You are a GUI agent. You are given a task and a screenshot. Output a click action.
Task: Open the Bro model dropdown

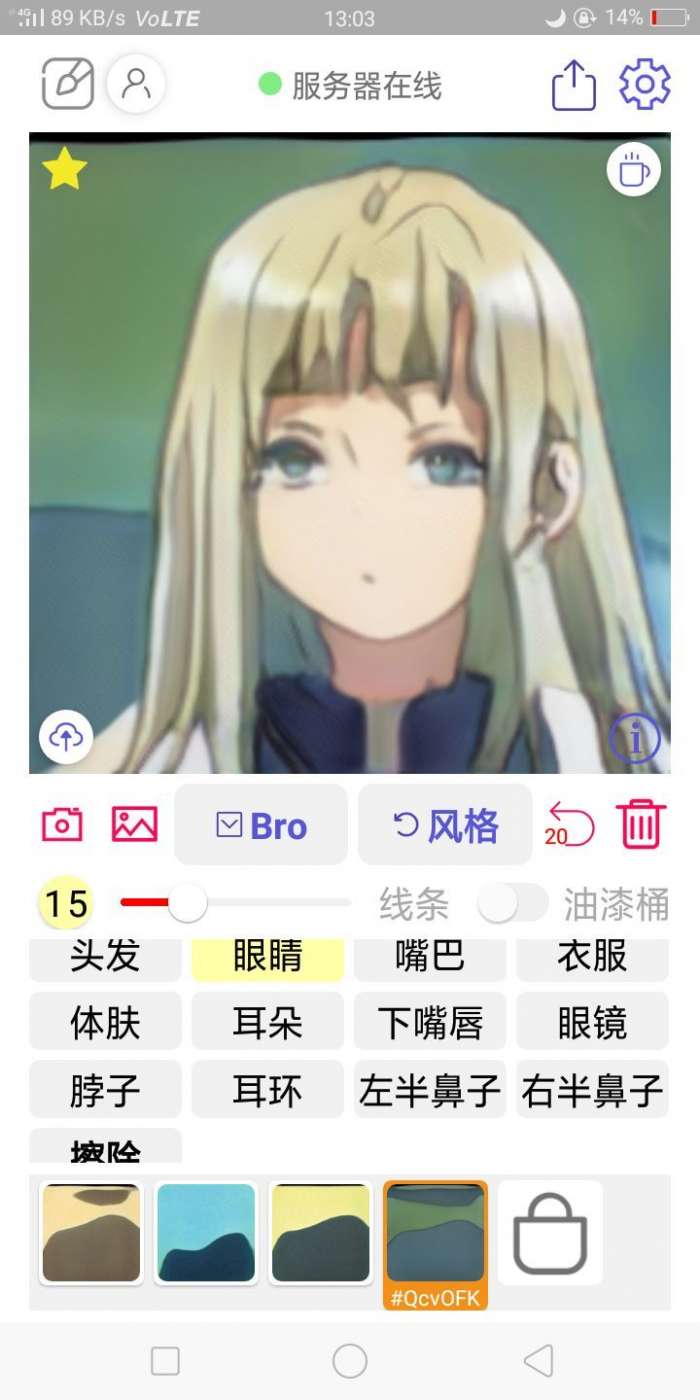coord(261,825)
